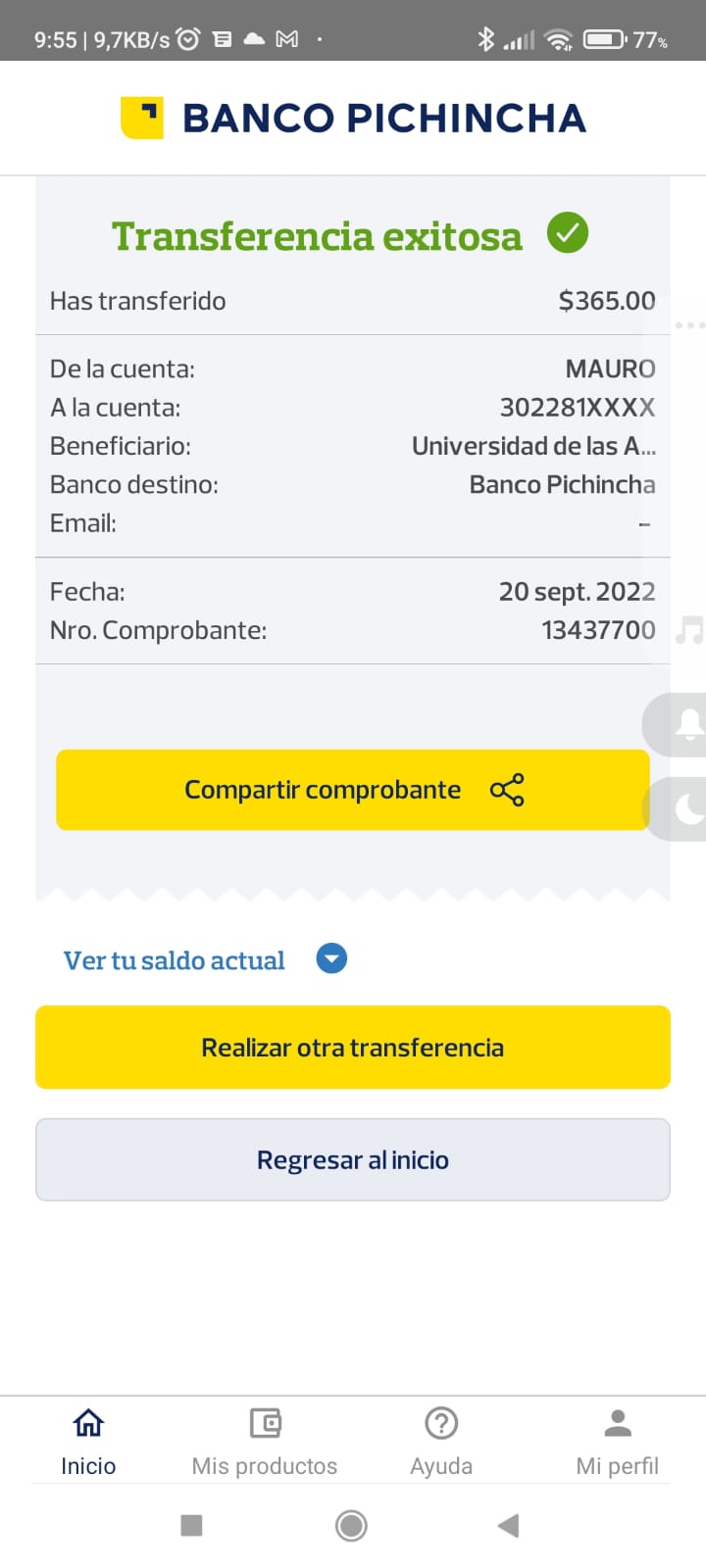Tap Realizar otra transferencia button

coord(353,1048)
